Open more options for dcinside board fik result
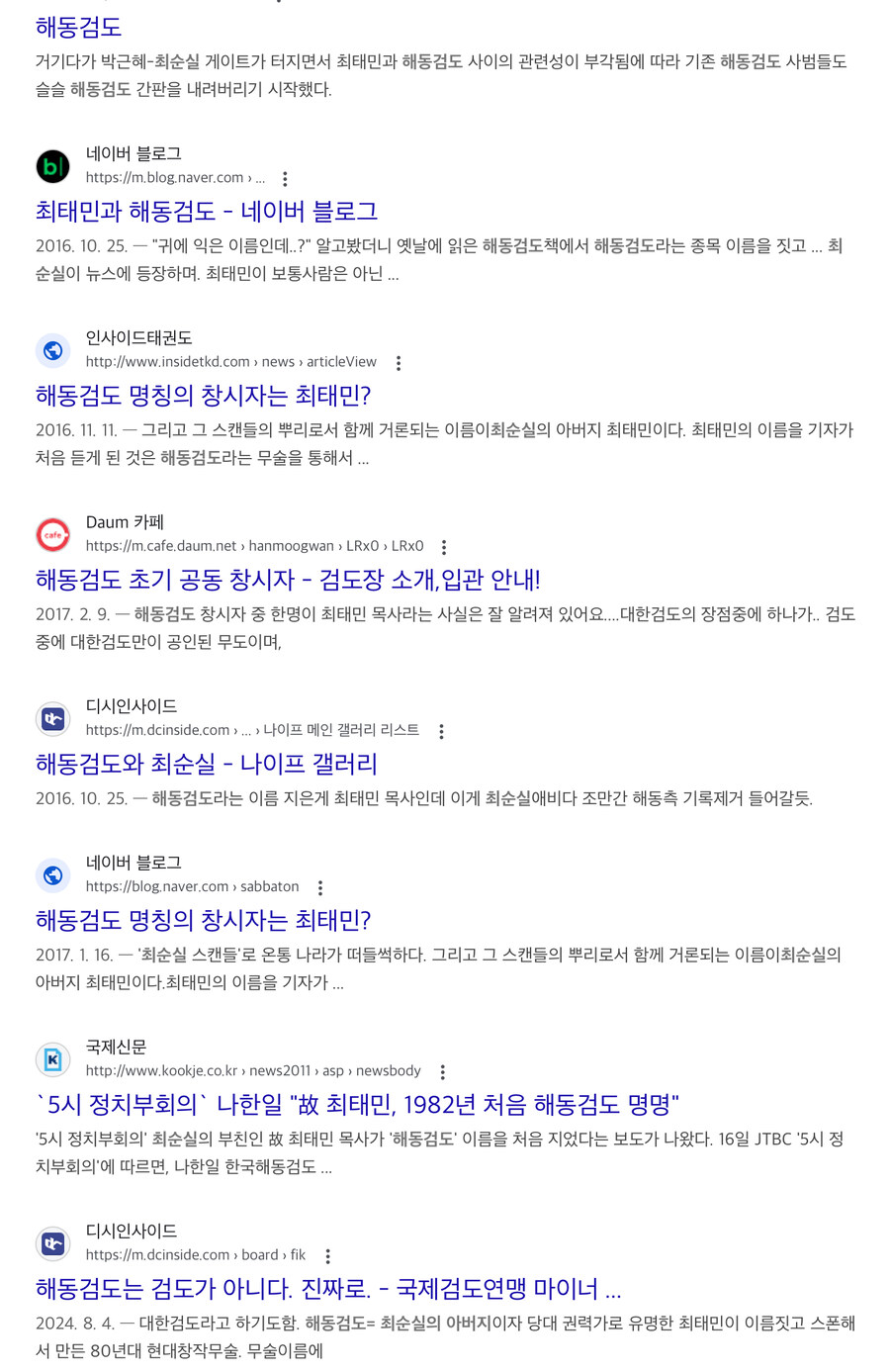 coord(327,1255)
